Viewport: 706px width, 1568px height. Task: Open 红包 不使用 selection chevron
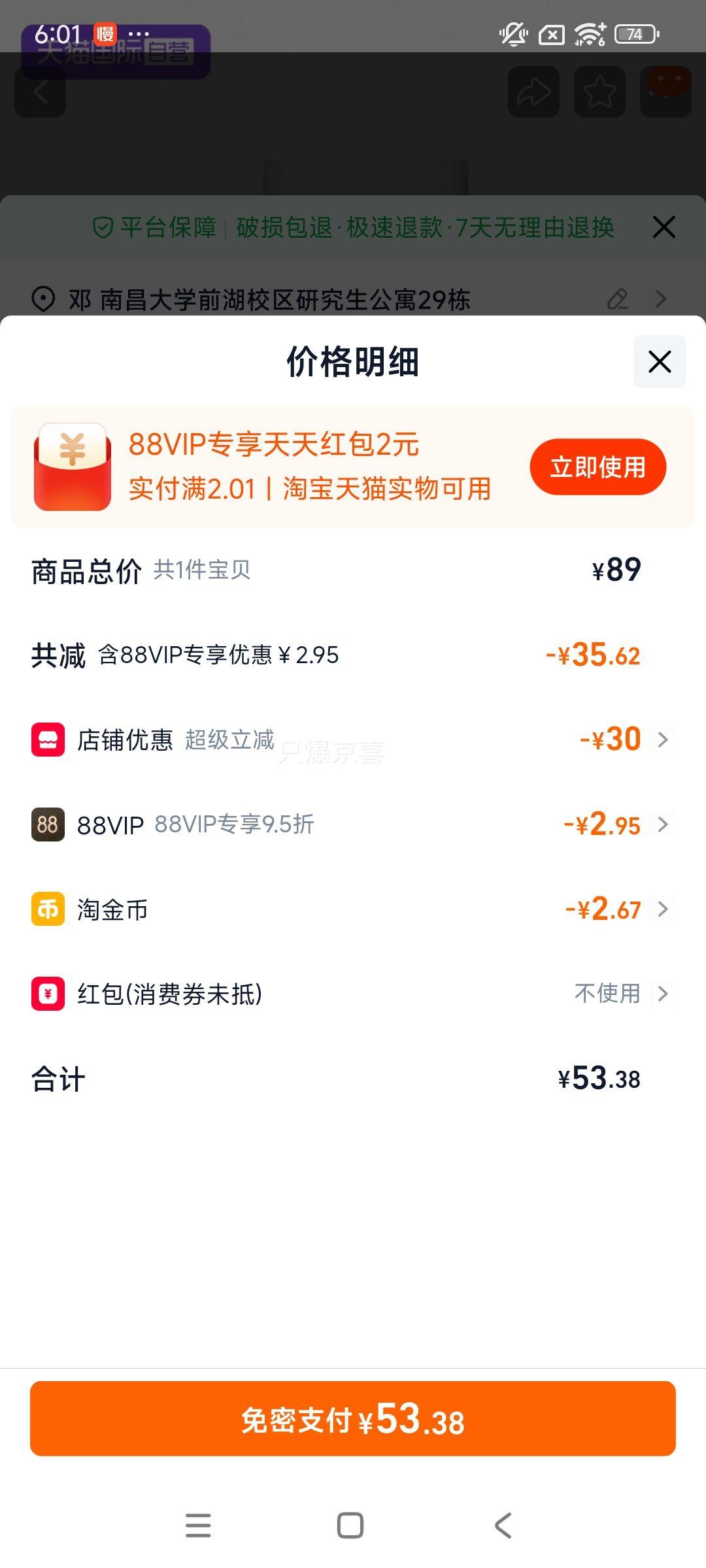point(664,994)
